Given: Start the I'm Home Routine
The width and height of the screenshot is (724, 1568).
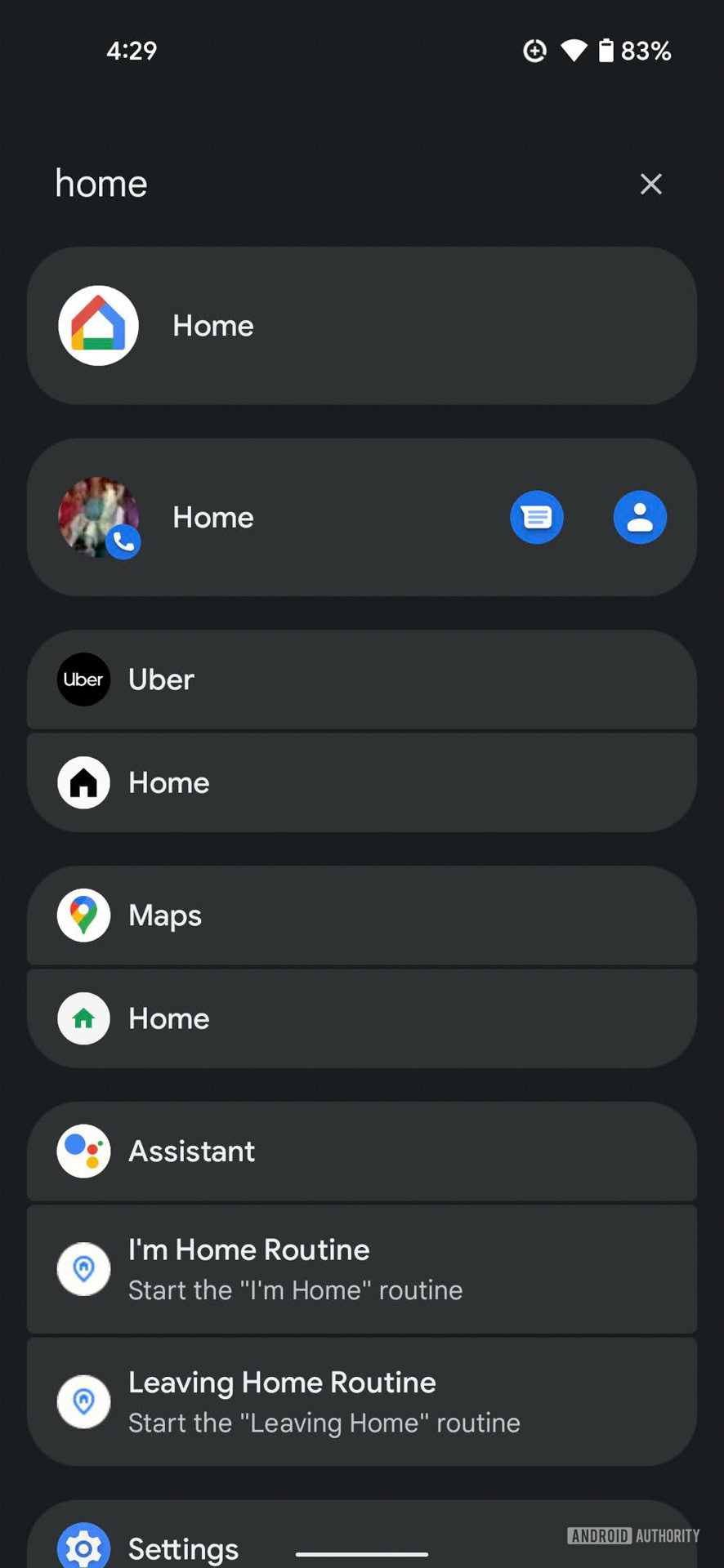Looking at the screenshot, I should point(361,1269).
